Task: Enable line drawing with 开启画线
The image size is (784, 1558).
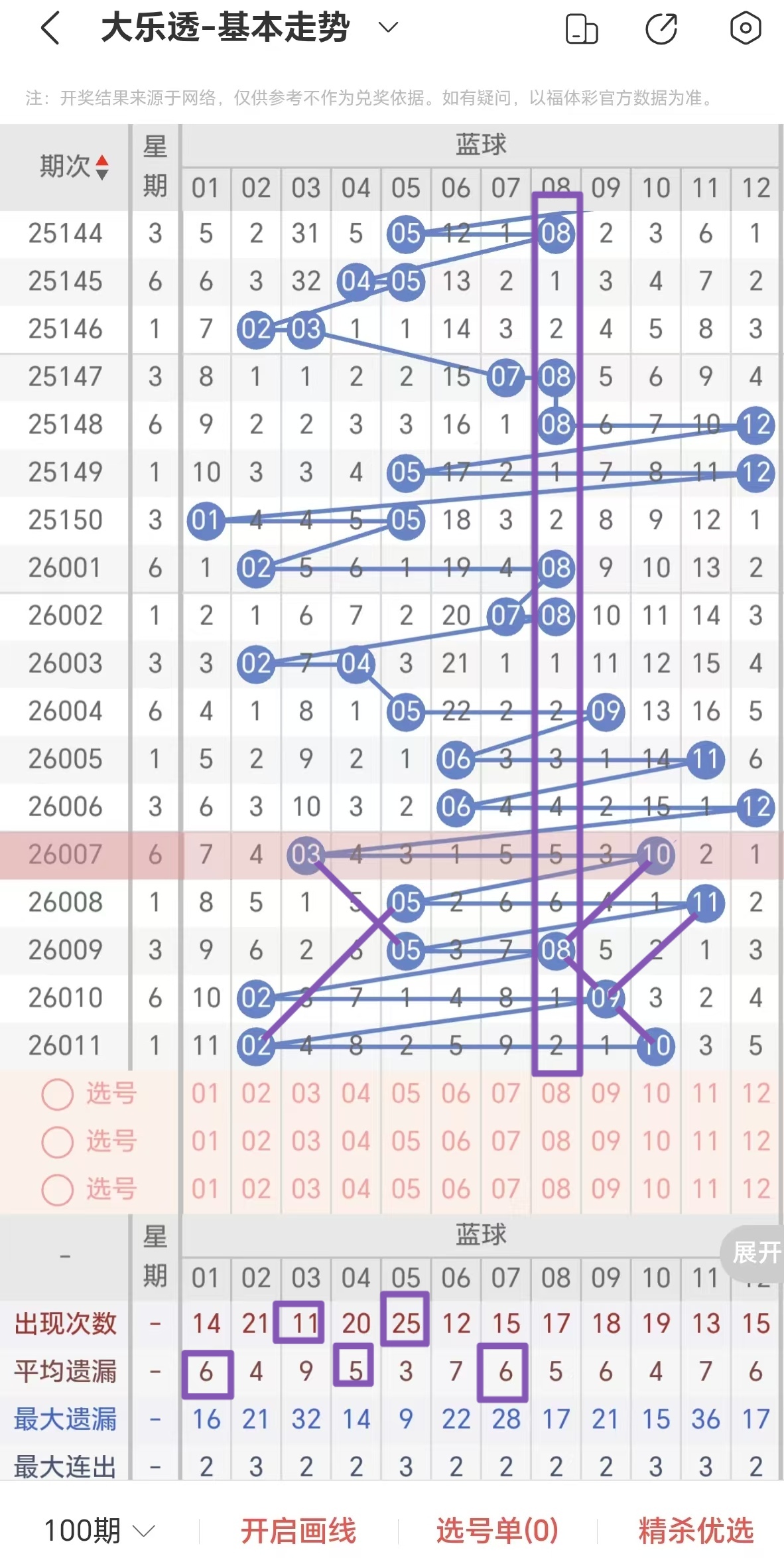Action: point(298,1530)
